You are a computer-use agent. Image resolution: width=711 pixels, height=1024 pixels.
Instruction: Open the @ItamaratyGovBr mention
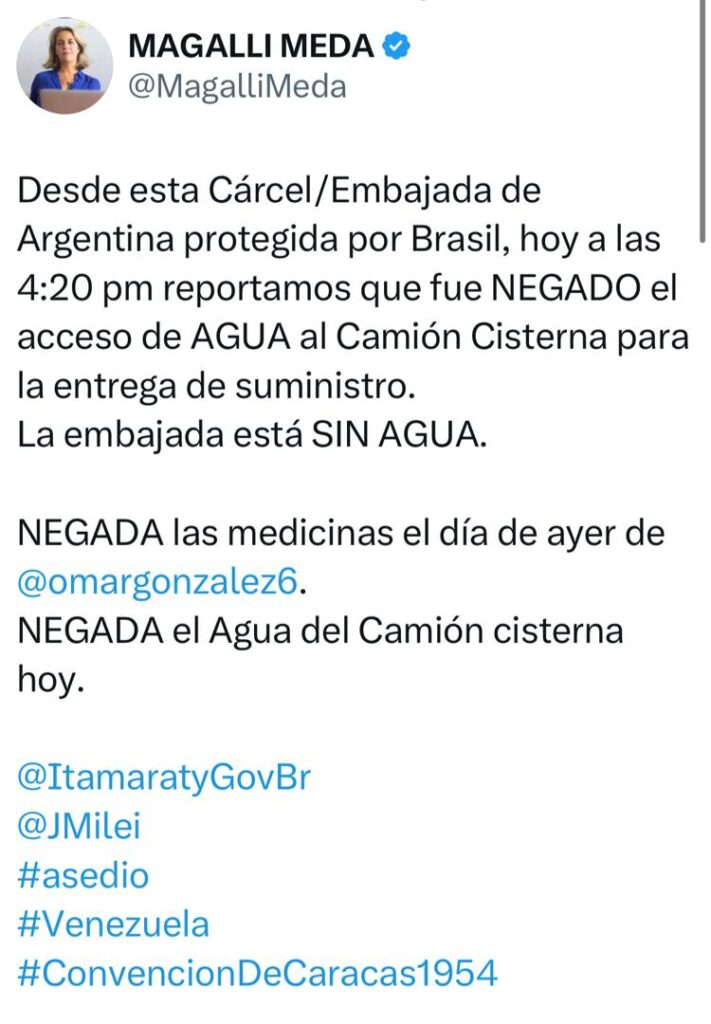[164, 777]
